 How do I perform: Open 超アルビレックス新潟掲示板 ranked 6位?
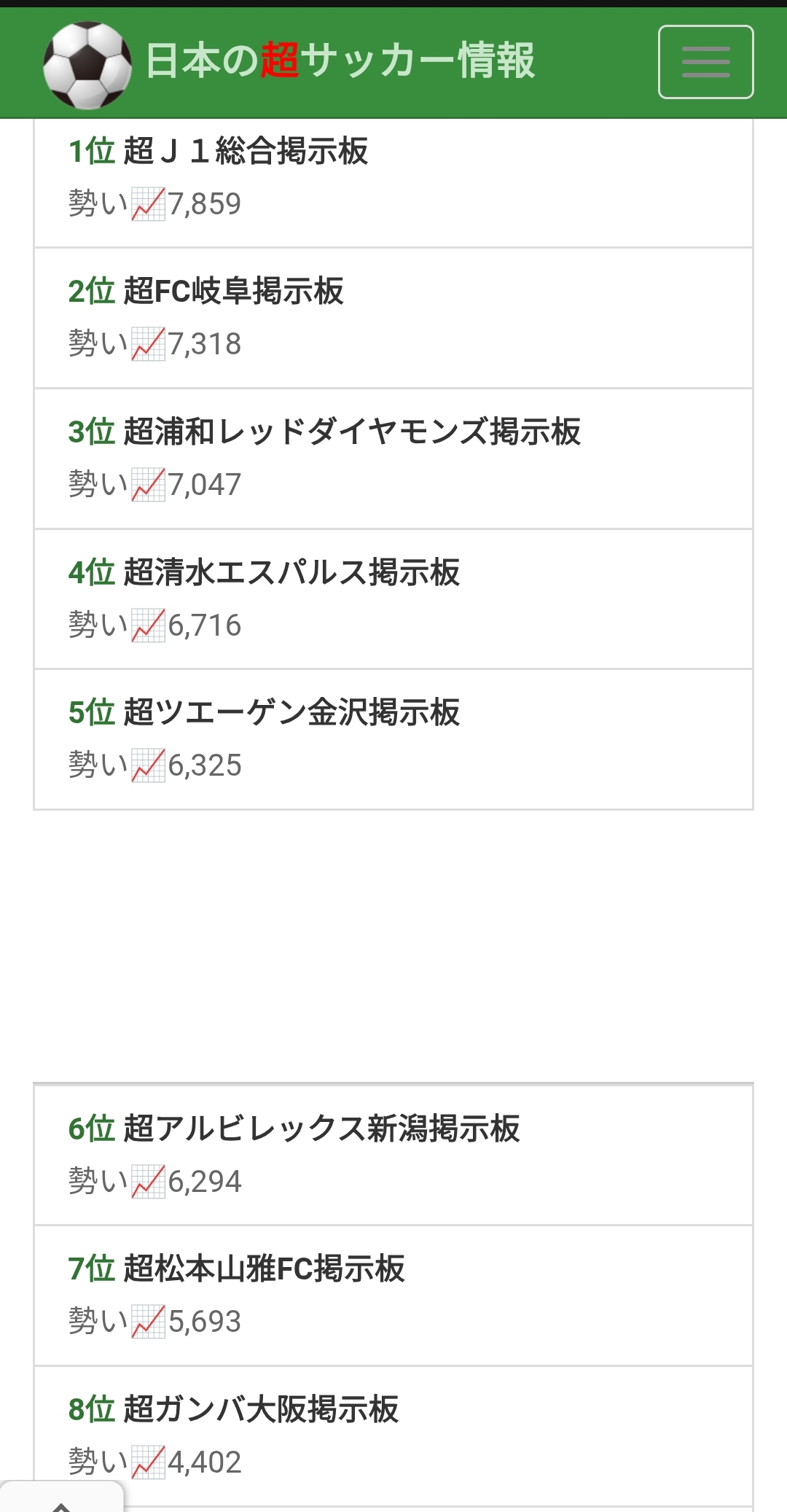(393, 1156)
